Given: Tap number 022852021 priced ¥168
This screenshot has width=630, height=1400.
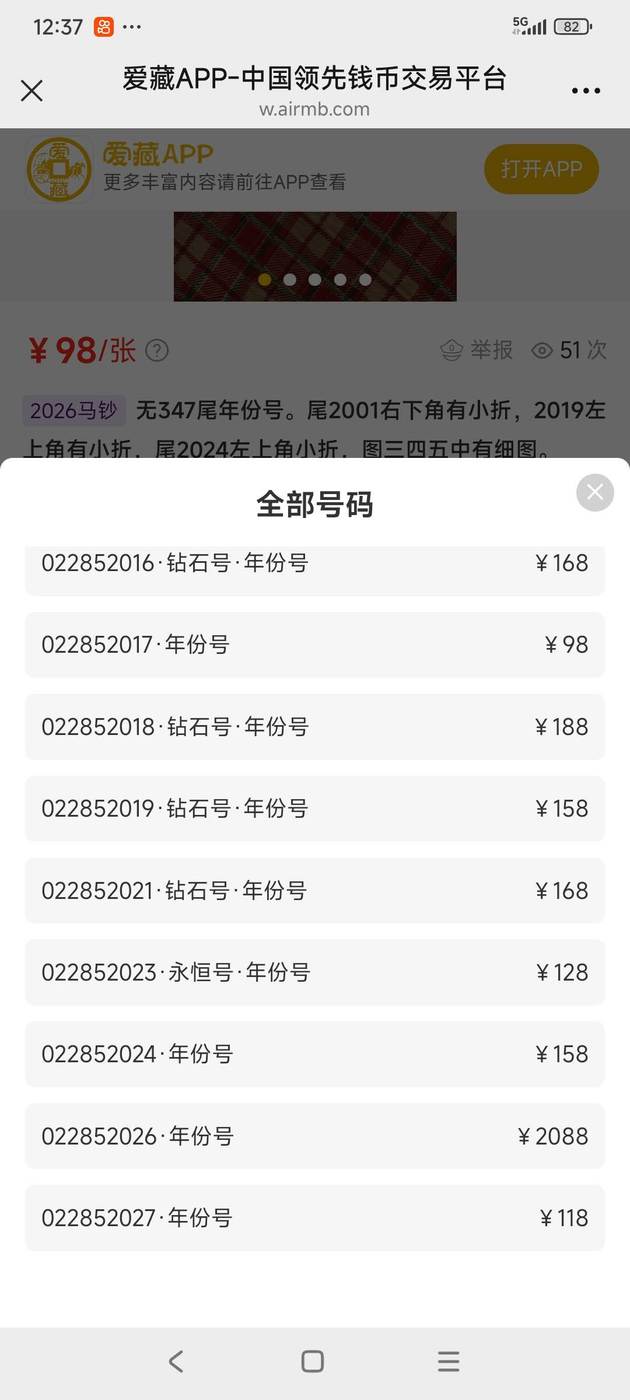Looking at the screenshot, I should [x=314, y=891].
